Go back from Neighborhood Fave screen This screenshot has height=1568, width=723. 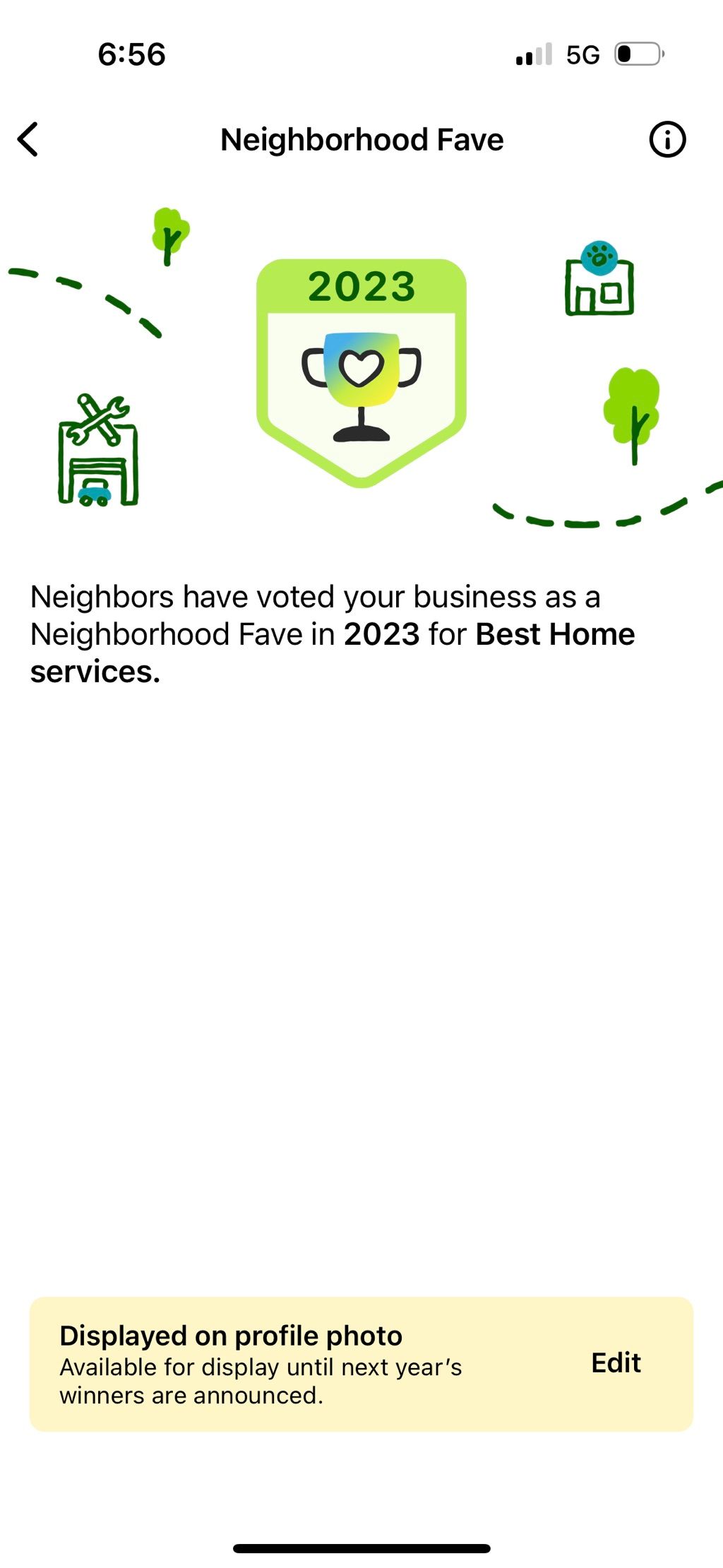point(28,139)
